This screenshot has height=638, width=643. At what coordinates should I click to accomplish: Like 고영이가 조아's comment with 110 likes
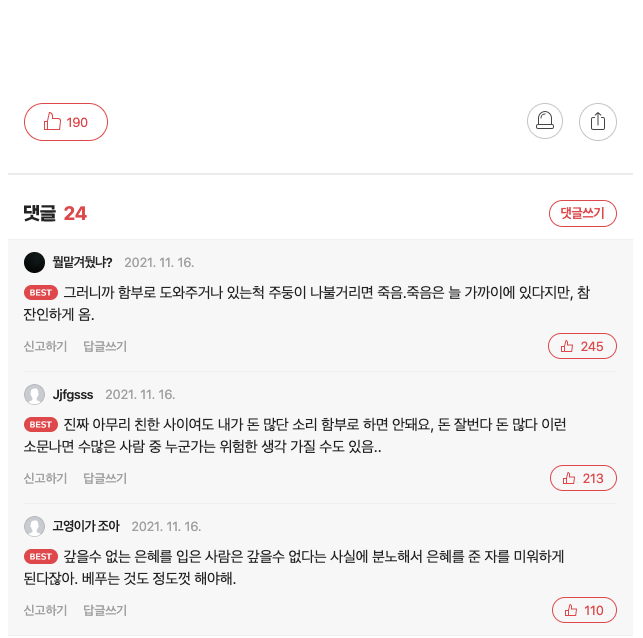(584, 610)
